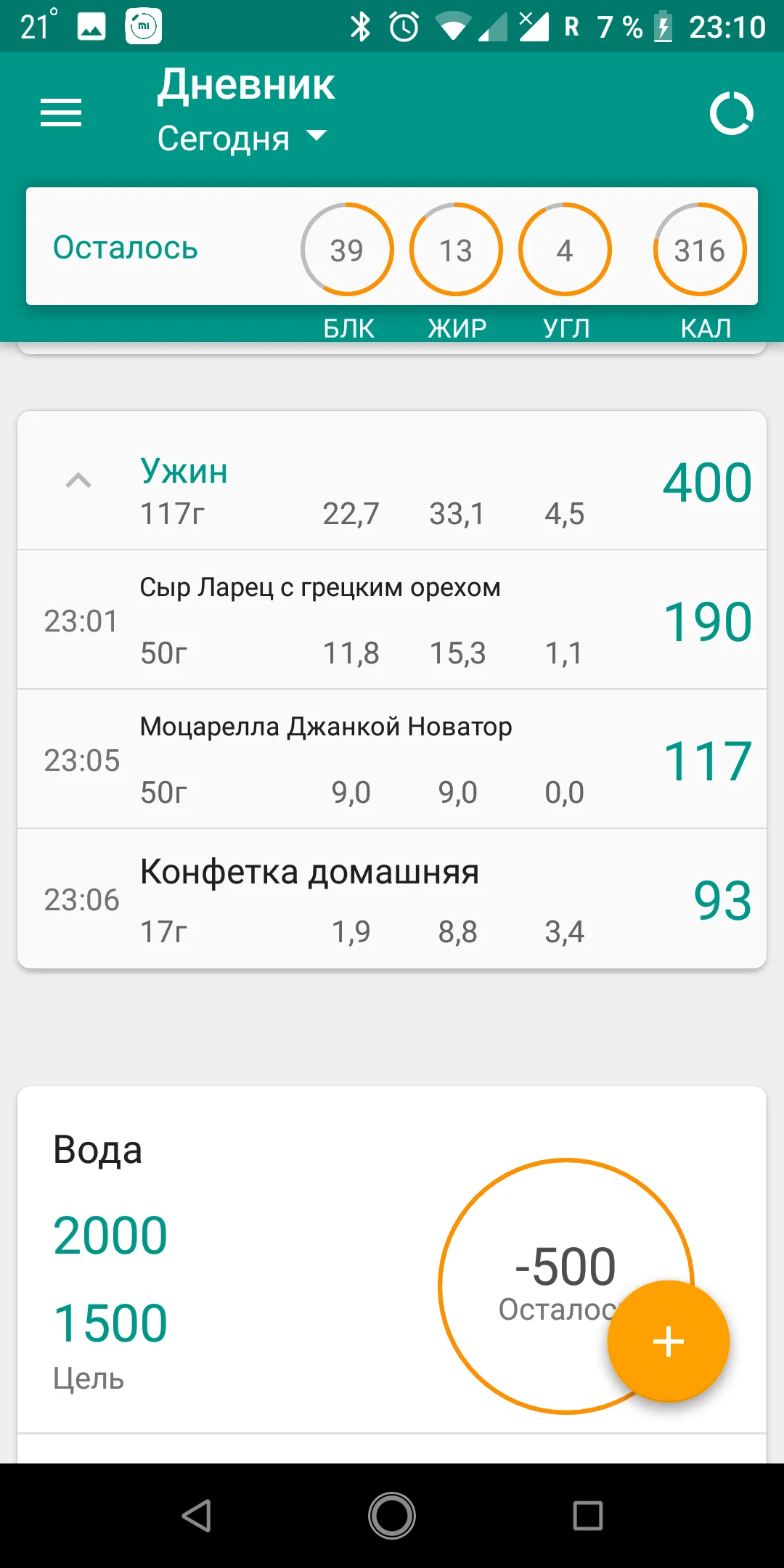The height and width of the screenshot is (1568, 784).
Task: Tap the orange plus add button
Action: [x=668, y=1341]
